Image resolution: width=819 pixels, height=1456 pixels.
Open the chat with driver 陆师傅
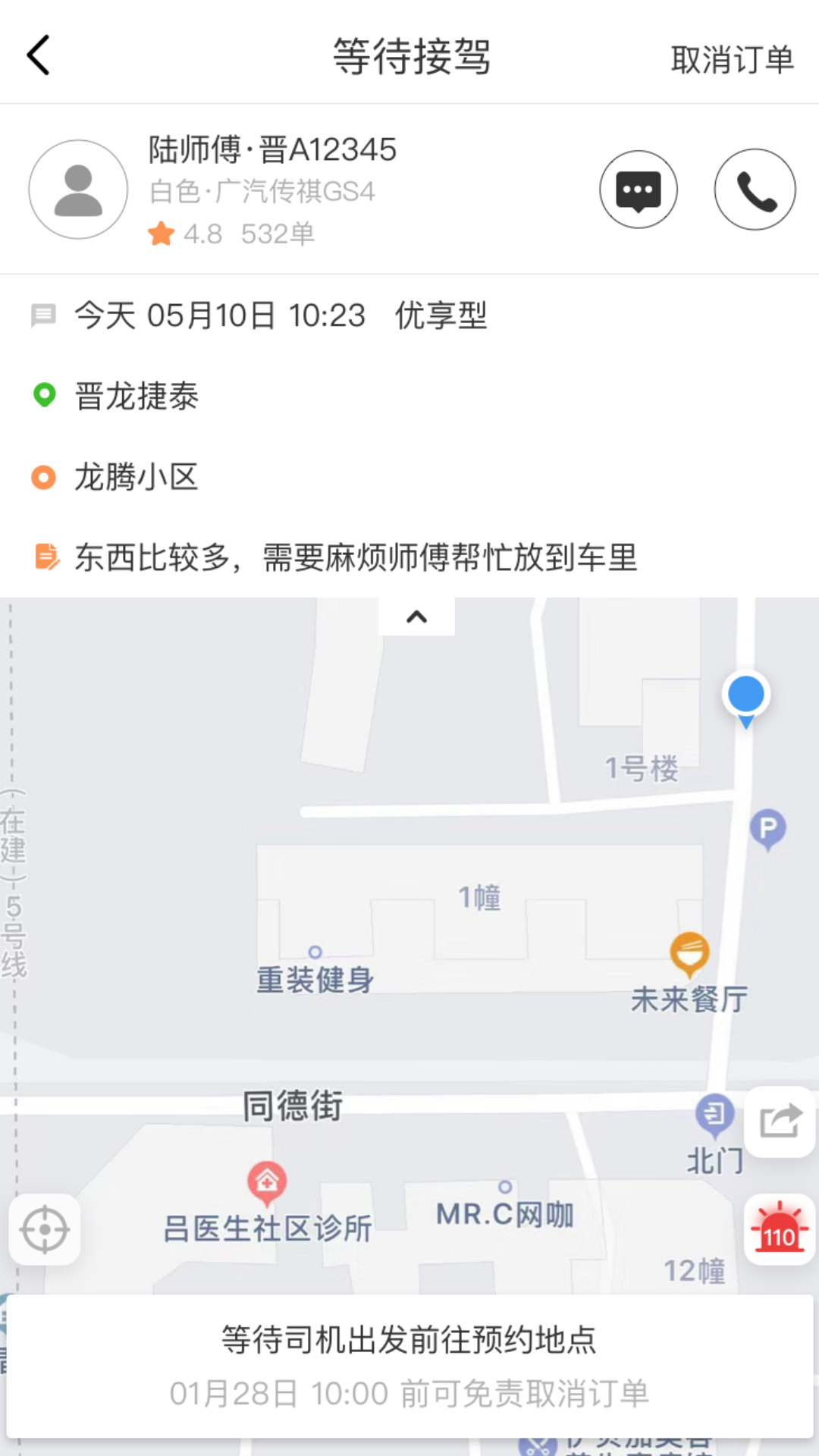pos(639,189)
